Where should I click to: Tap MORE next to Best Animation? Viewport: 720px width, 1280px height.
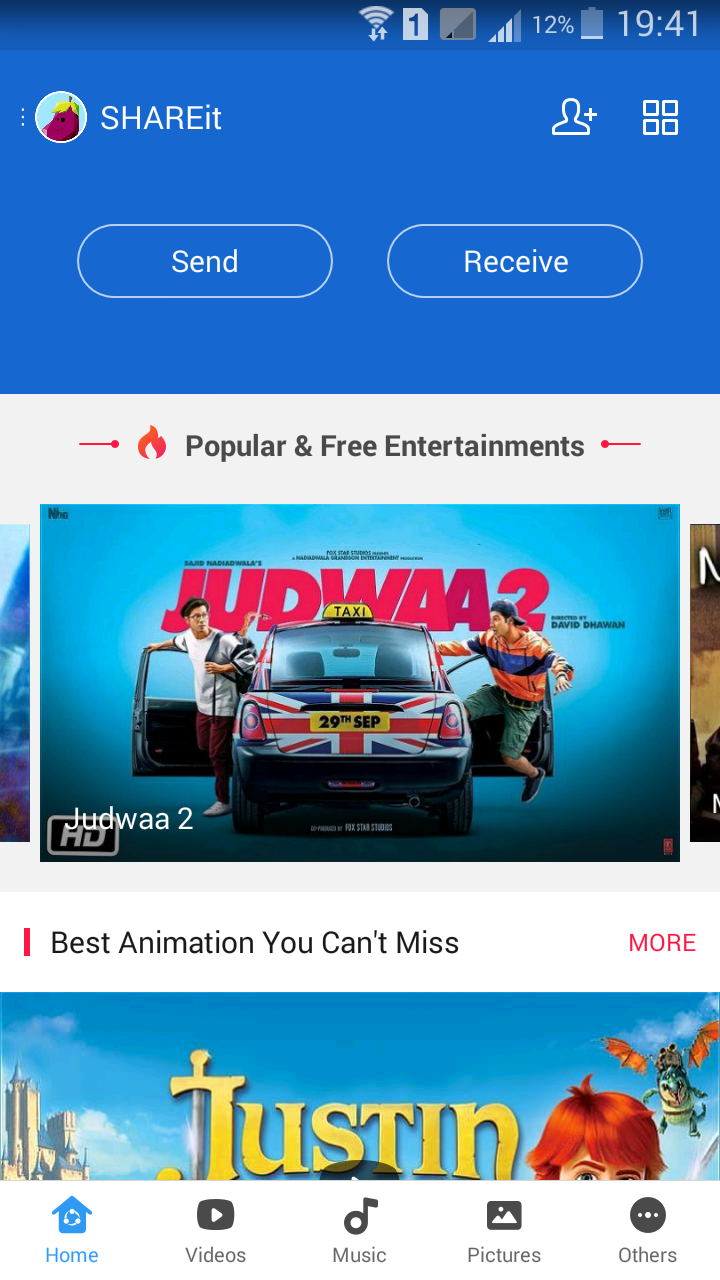coord(662,942)
